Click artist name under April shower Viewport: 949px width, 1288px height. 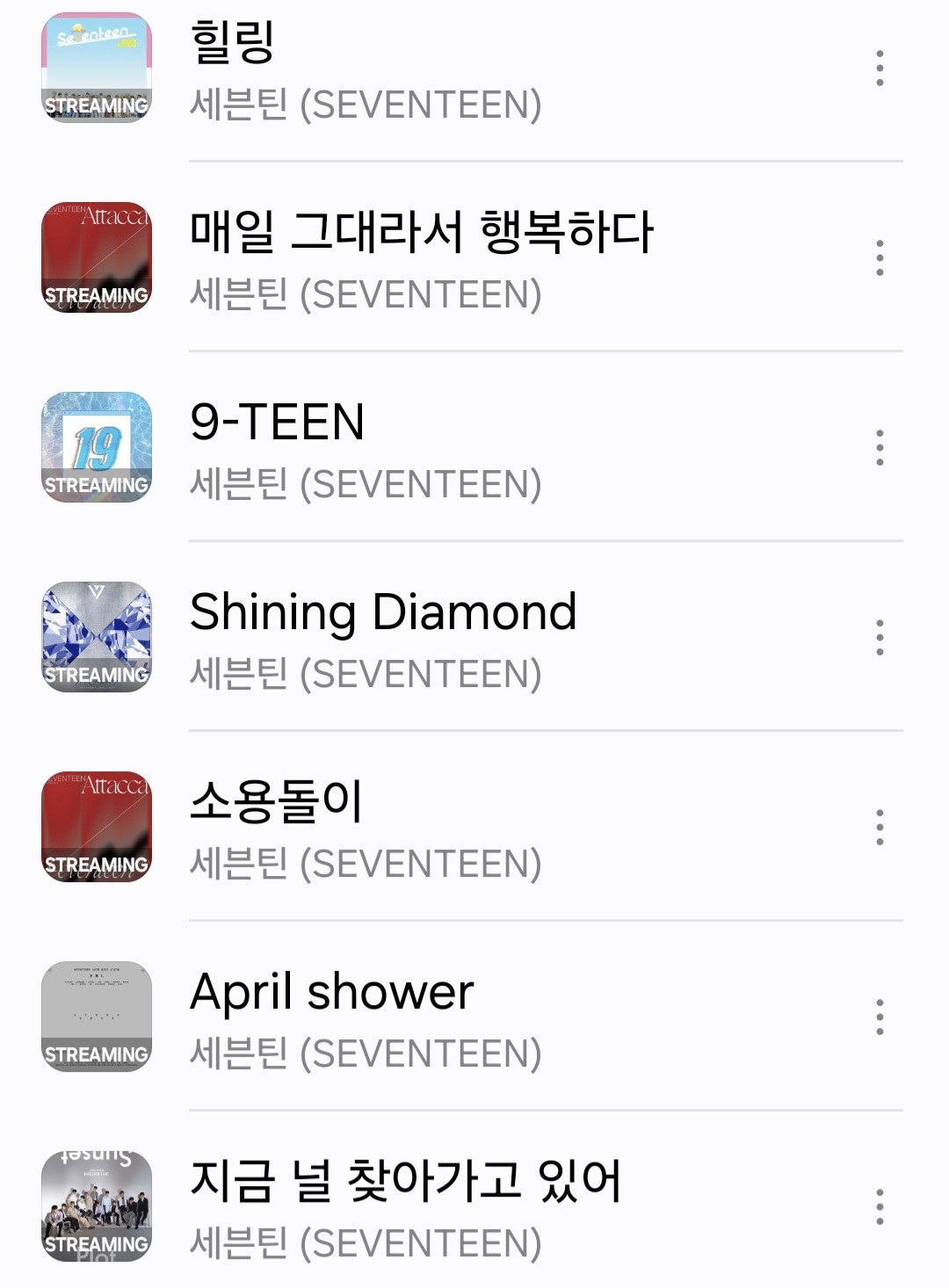click(366, 1051)
